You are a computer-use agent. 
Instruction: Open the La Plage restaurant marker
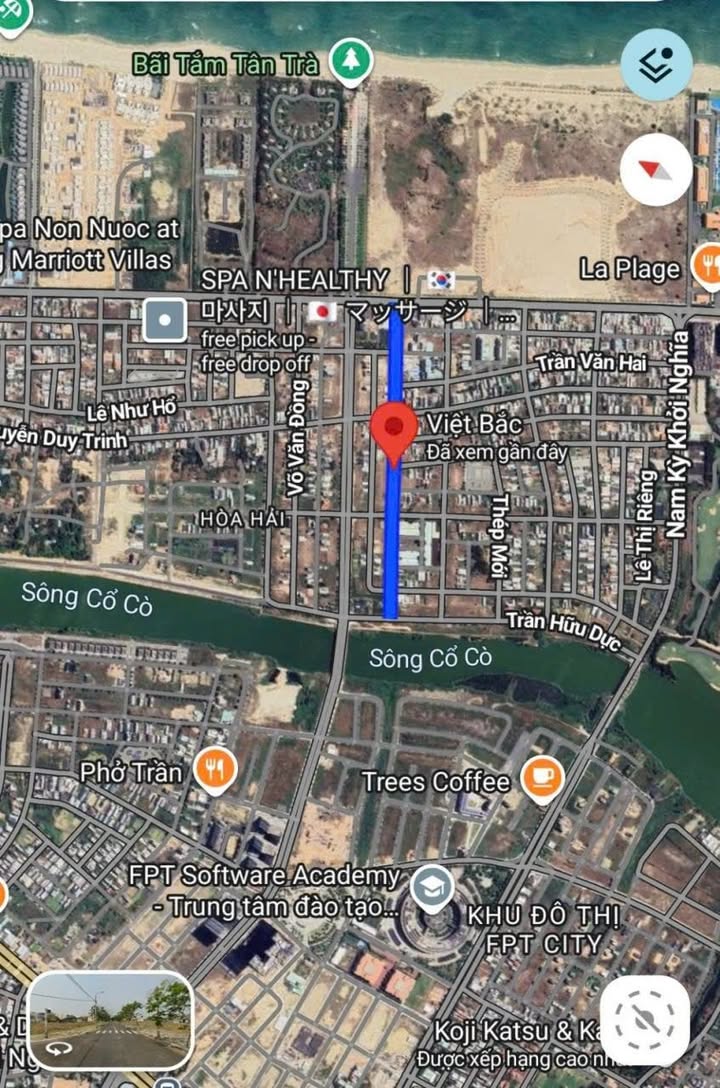[x=708, y=267]
